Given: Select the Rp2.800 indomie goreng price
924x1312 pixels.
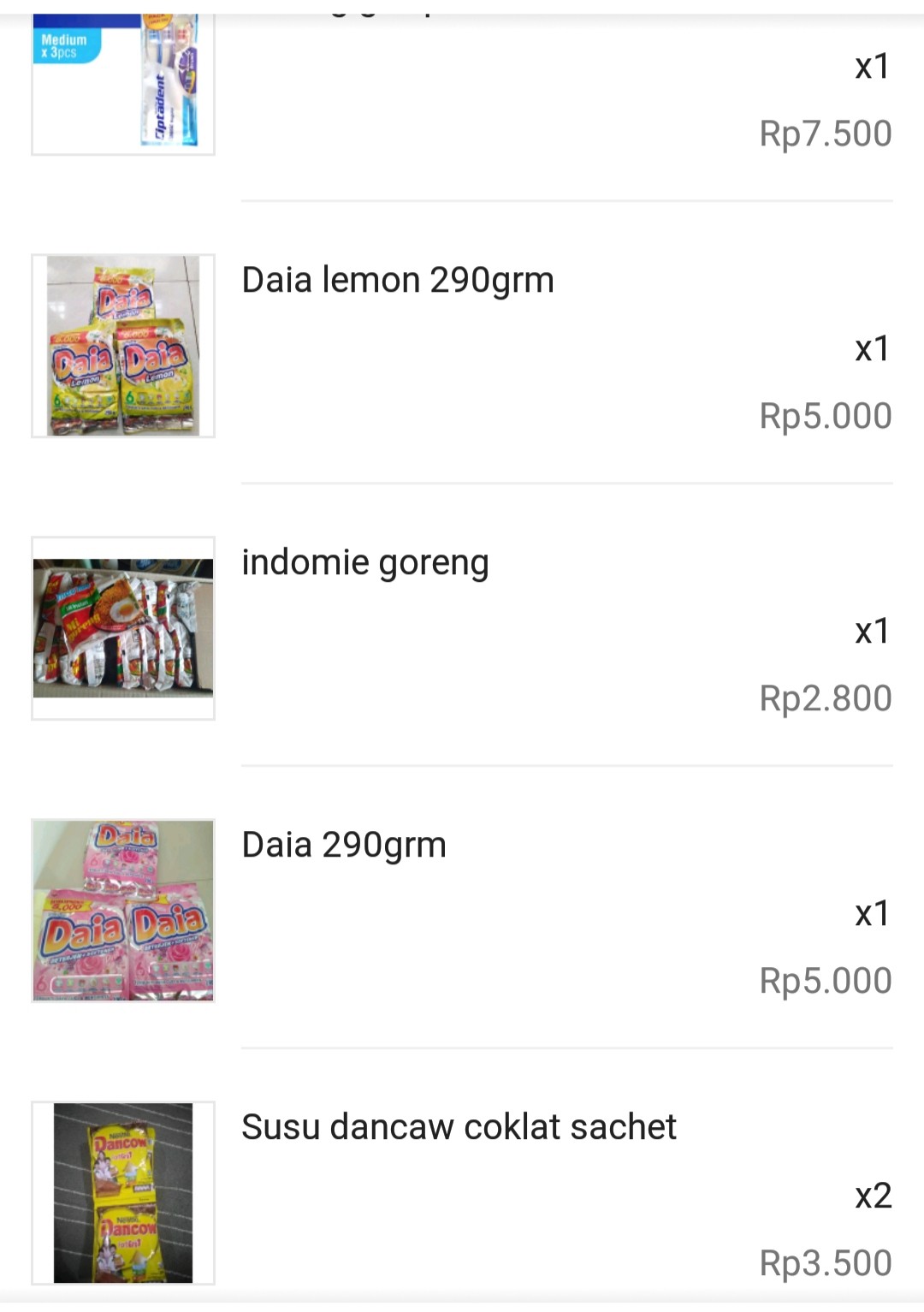Looking at the screenshot, I should (824, 698).
